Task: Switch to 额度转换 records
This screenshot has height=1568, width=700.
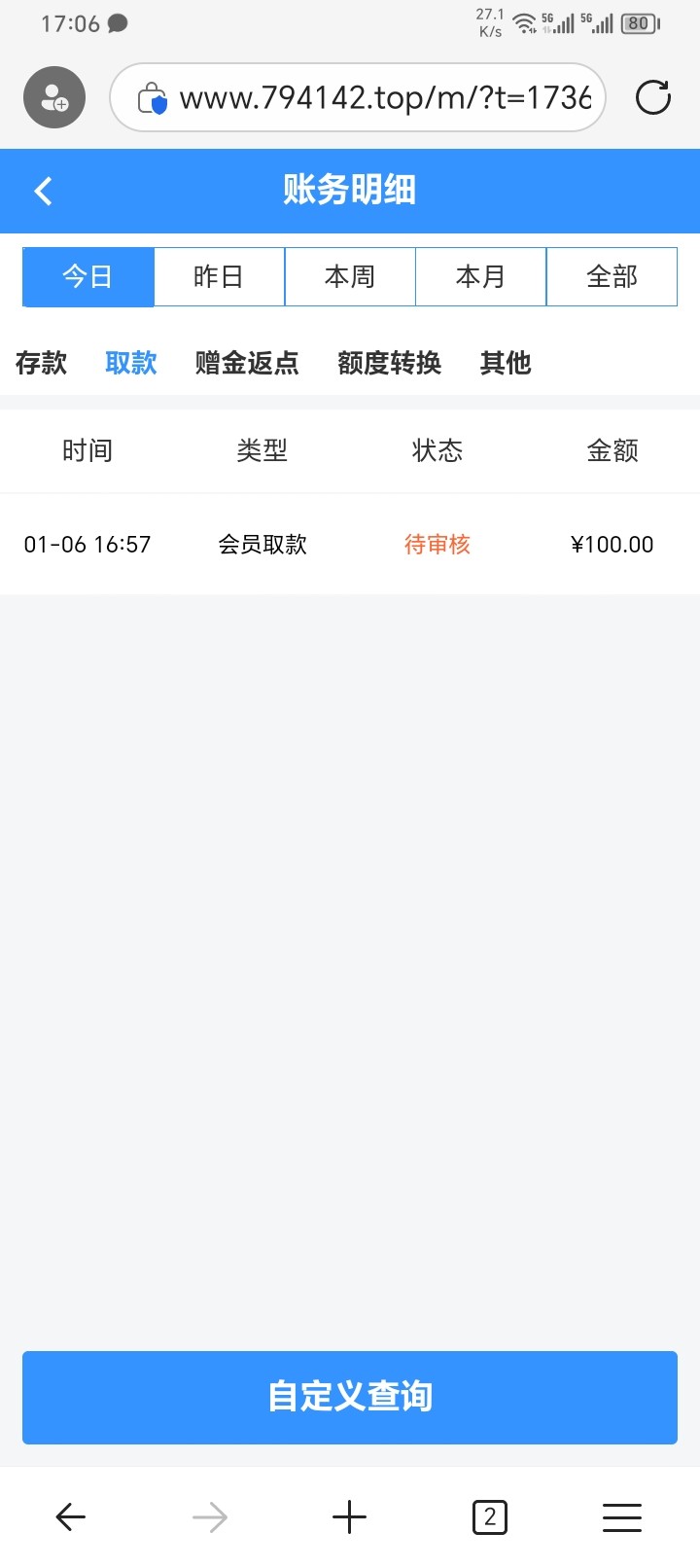Action: pyautogui.click(x=389, y=363)
